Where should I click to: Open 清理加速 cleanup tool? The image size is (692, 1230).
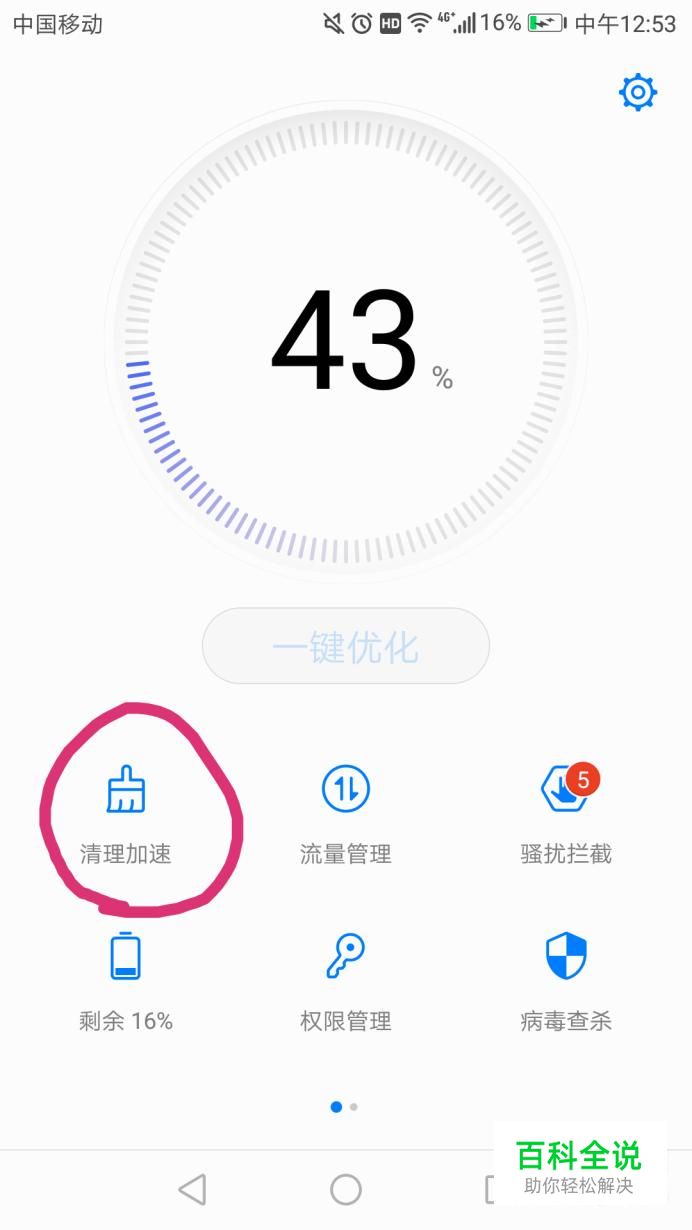[126, 812]
